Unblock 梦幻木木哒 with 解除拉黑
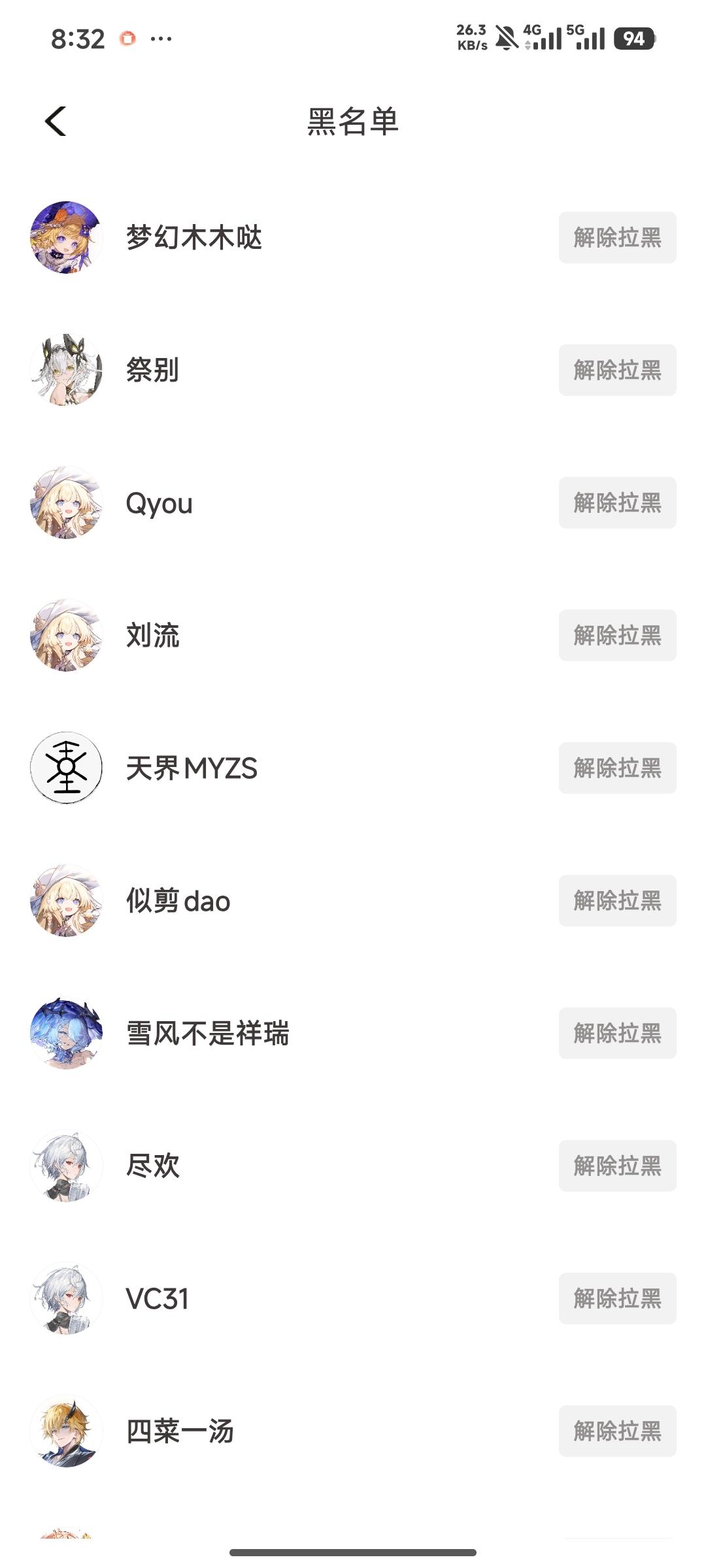 616,238
